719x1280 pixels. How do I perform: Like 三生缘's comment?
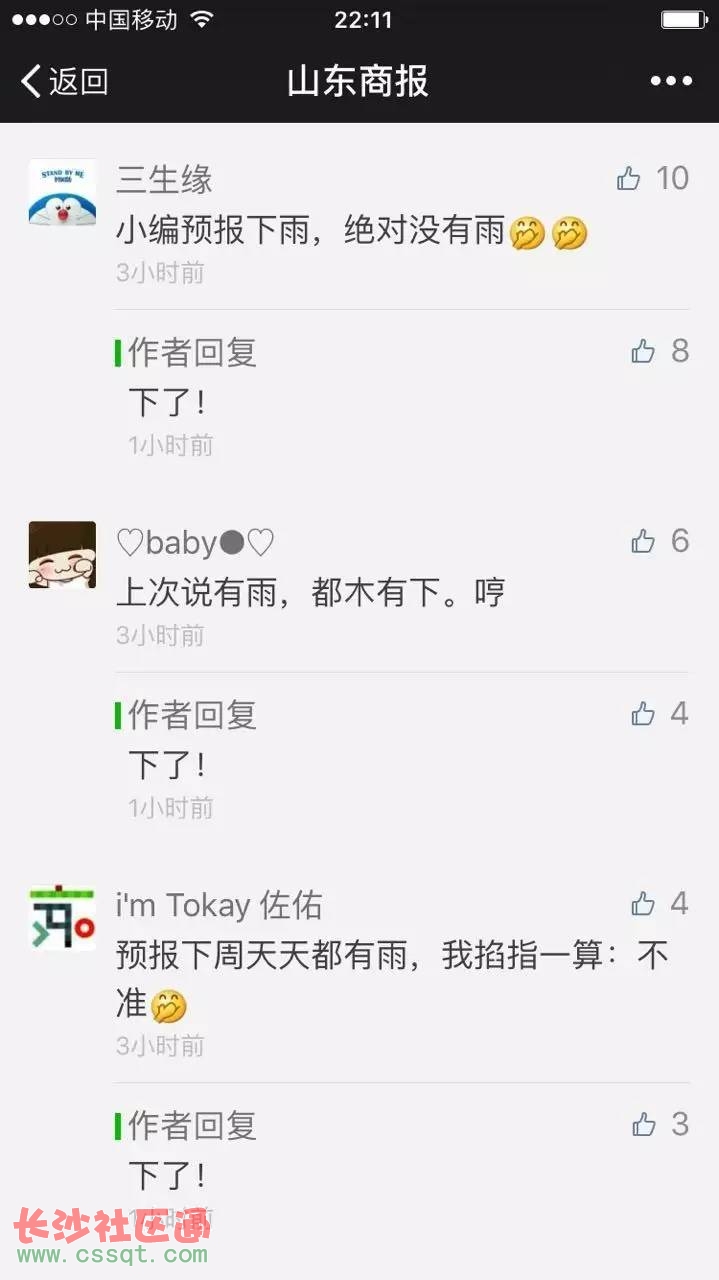(x=629, y=179)
